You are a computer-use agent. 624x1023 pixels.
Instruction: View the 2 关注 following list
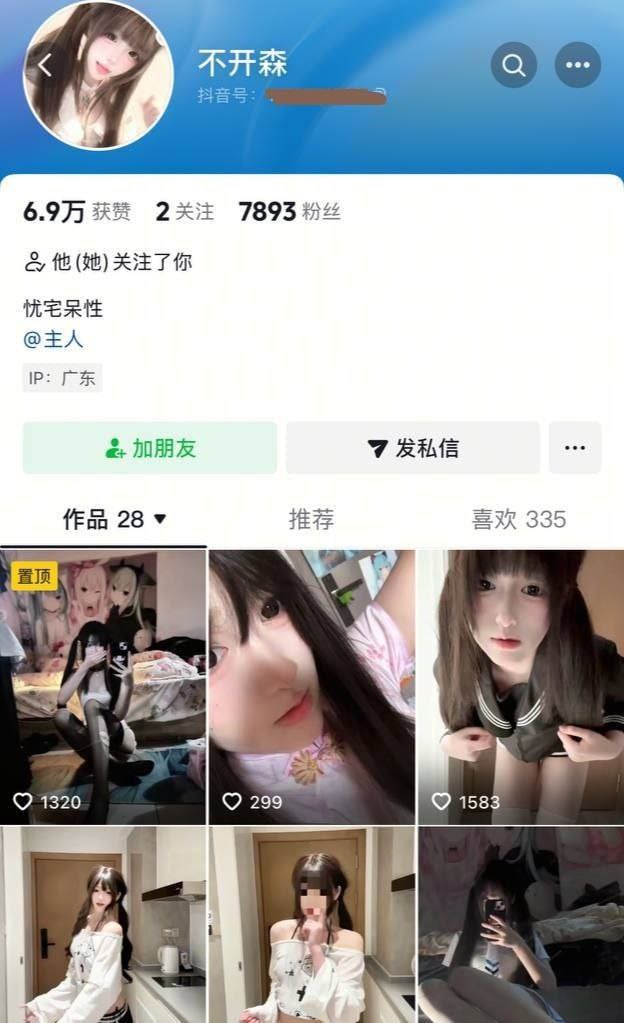click(184, 211)
